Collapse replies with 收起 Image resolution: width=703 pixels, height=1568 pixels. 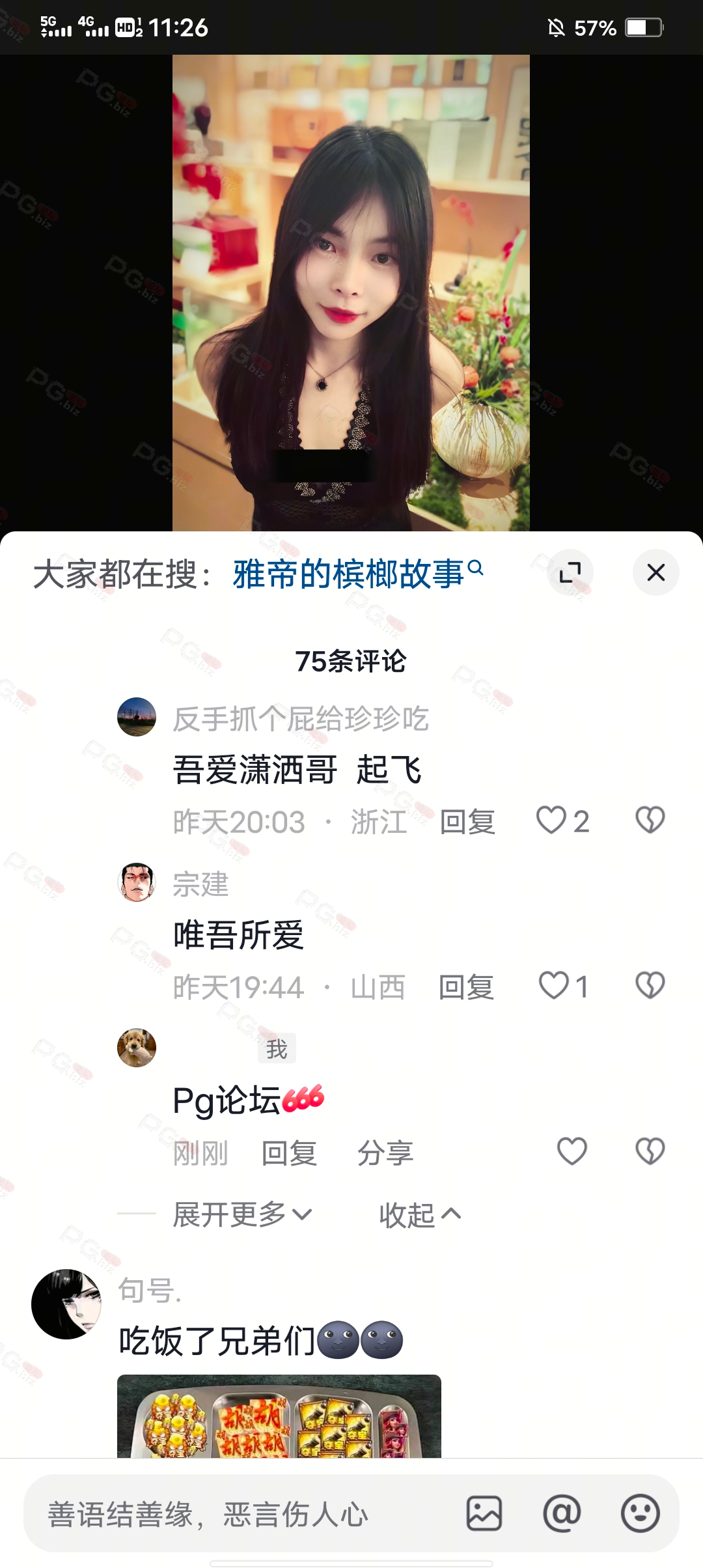pos(420,1215)
